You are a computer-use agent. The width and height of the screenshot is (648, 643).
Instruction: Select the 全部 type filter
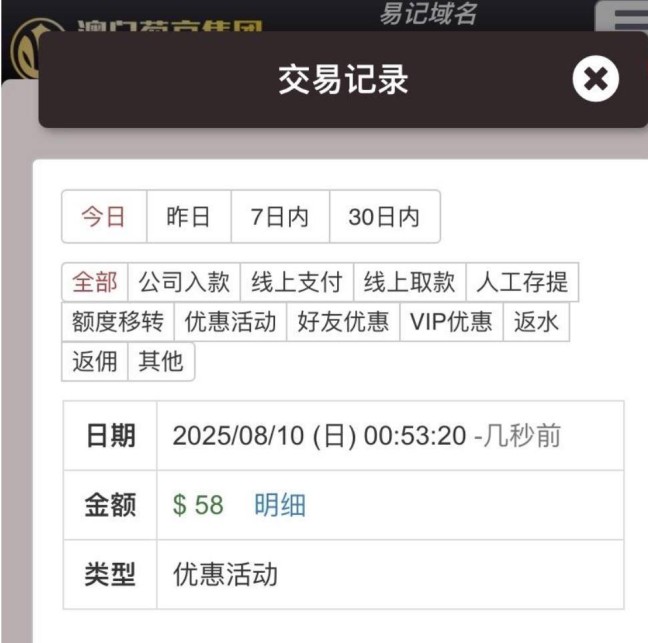point(95,282)
